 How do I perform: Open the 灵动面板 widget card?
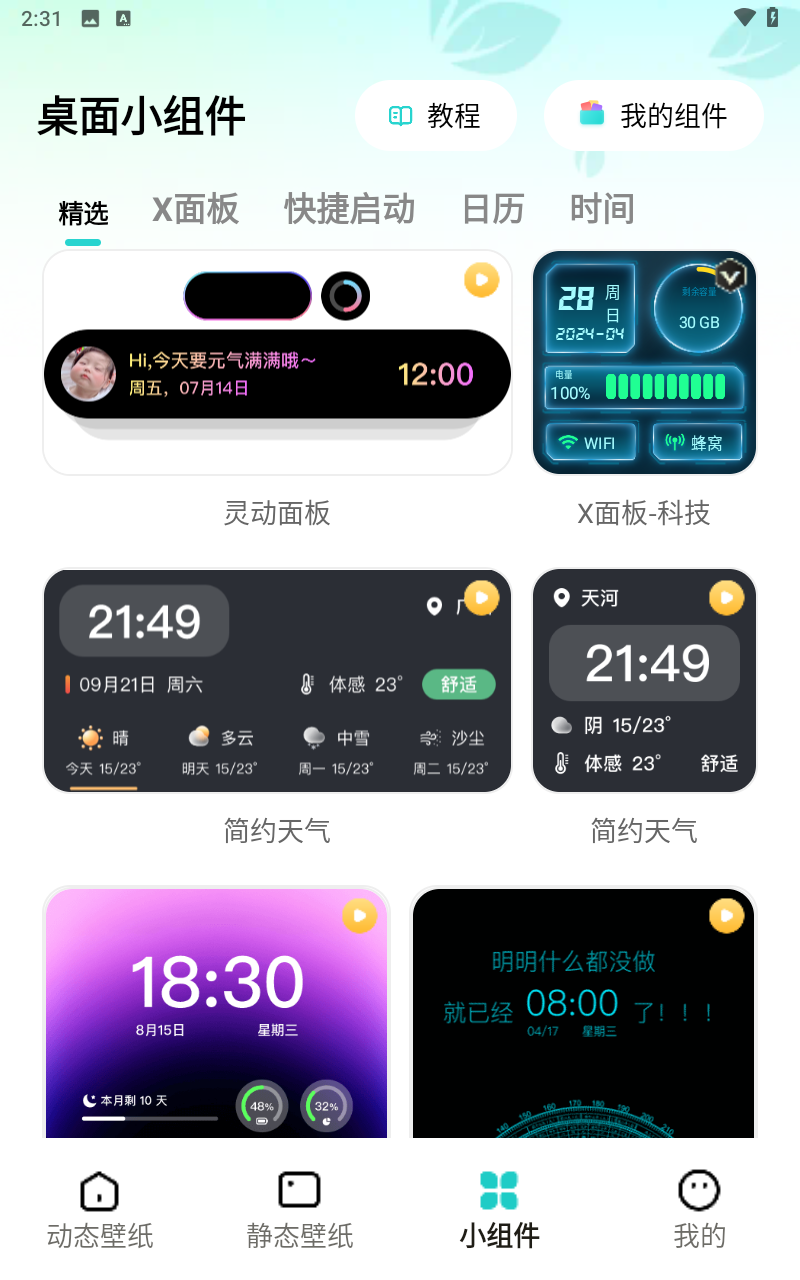pos(277,363)
